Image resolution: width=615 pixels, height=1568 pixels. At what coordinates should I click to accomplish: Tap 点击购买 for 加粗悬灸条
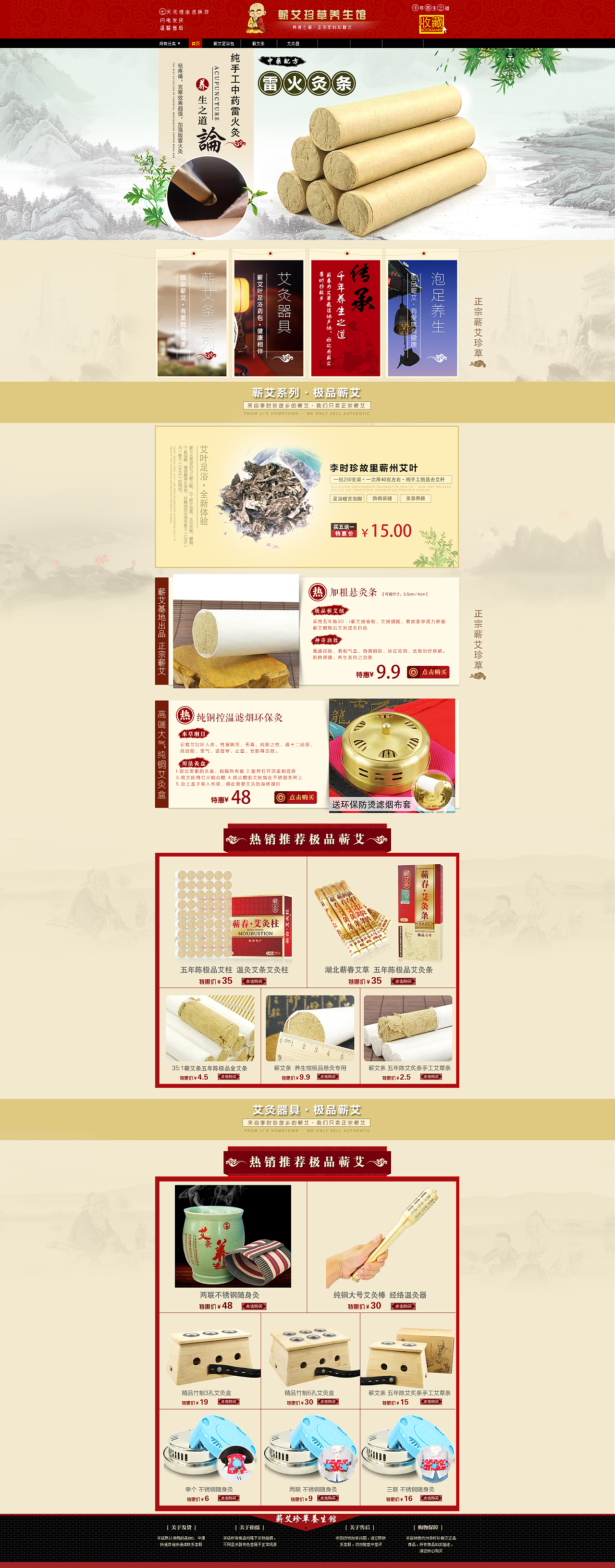point(428,672)
